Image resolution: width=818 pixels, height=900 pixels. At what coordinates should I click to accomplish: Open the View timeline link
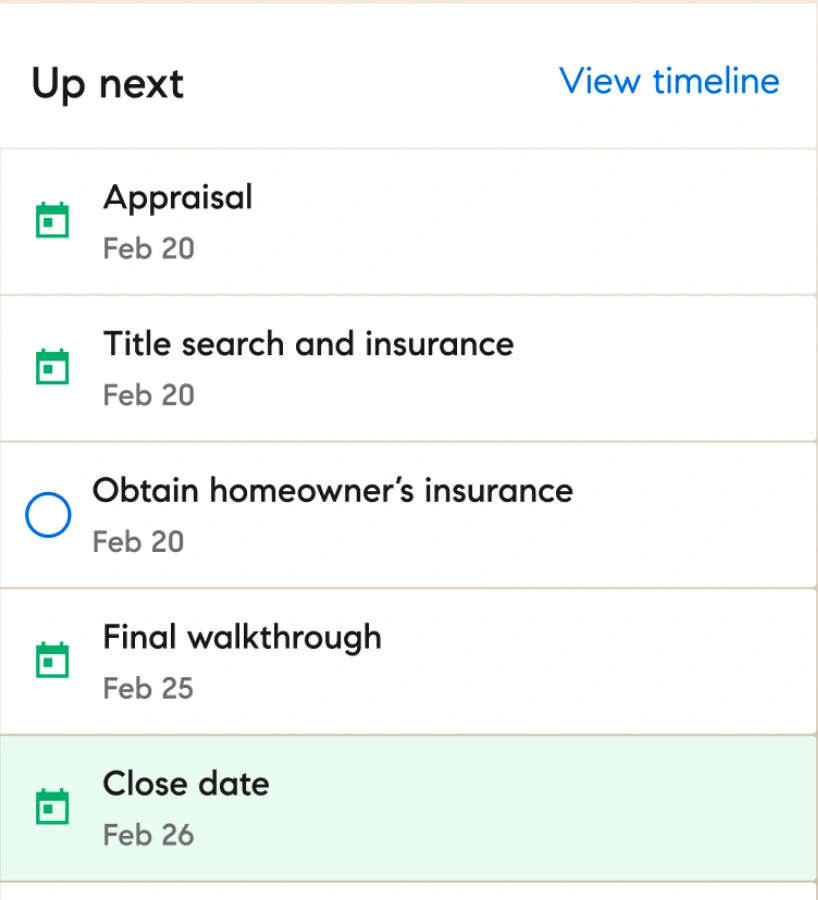[x=669, y=81]
